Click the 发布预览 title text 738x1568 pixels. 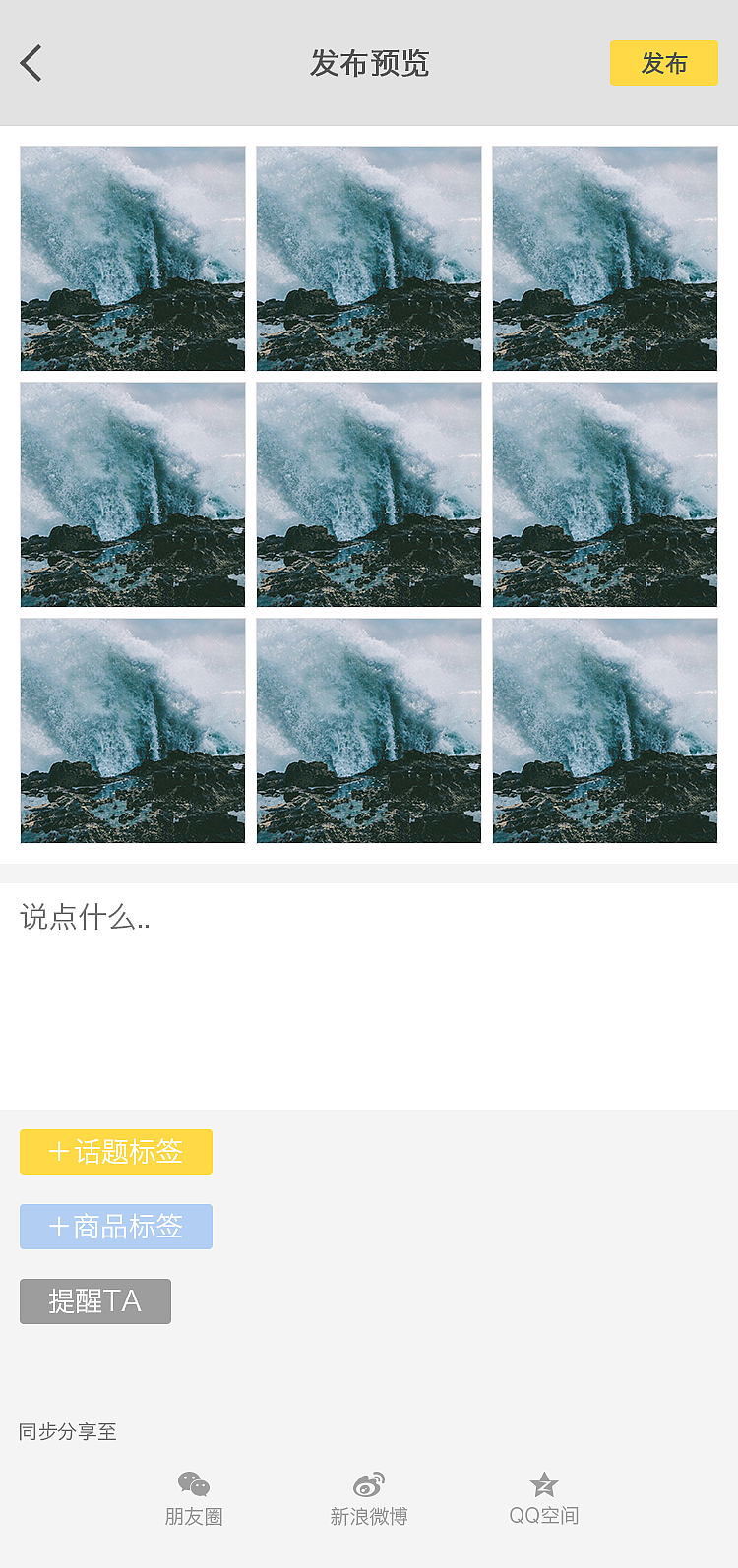[368, 63]
